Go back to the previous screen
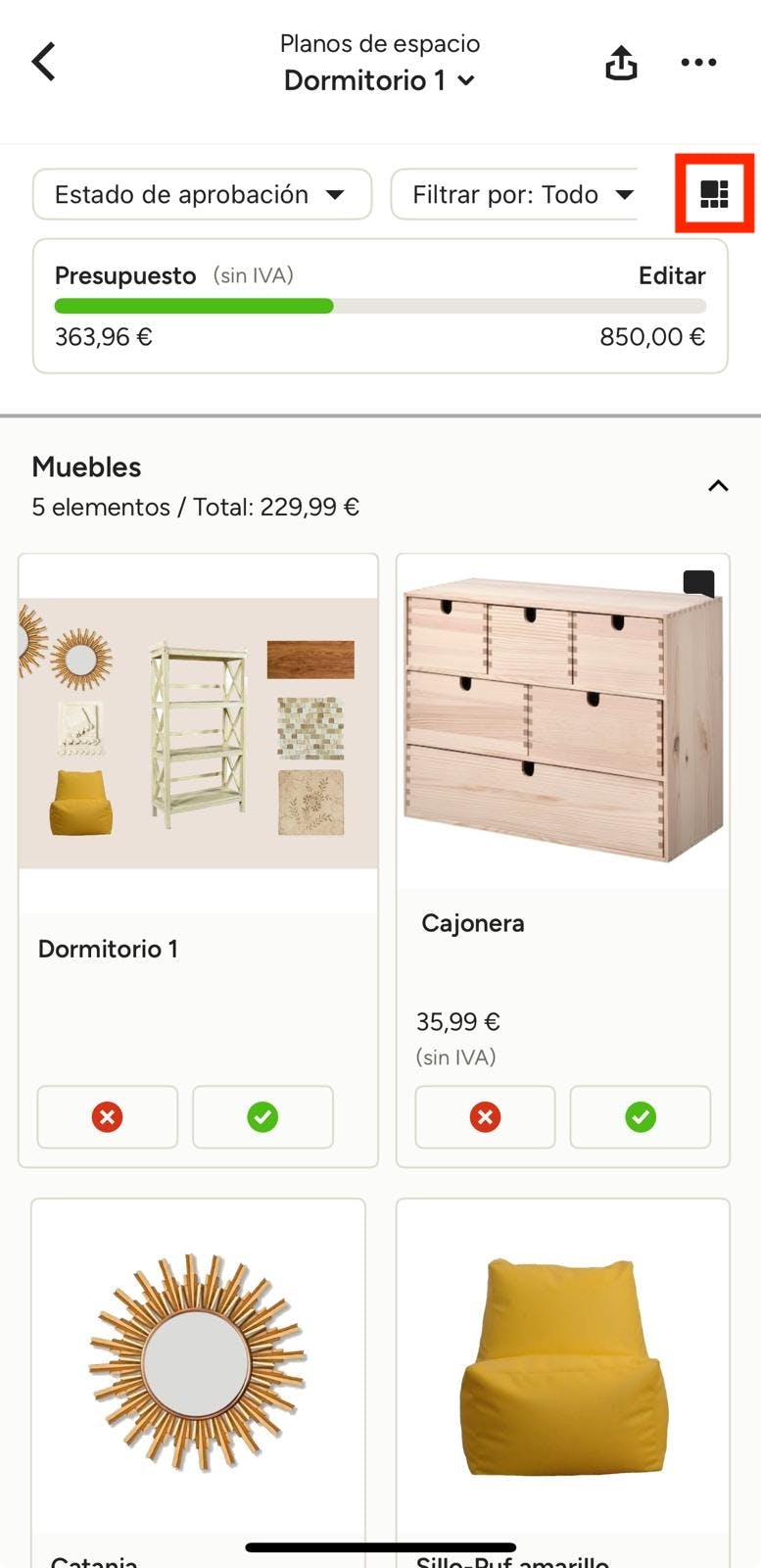The image size is (761, 1568). [44, 62]
